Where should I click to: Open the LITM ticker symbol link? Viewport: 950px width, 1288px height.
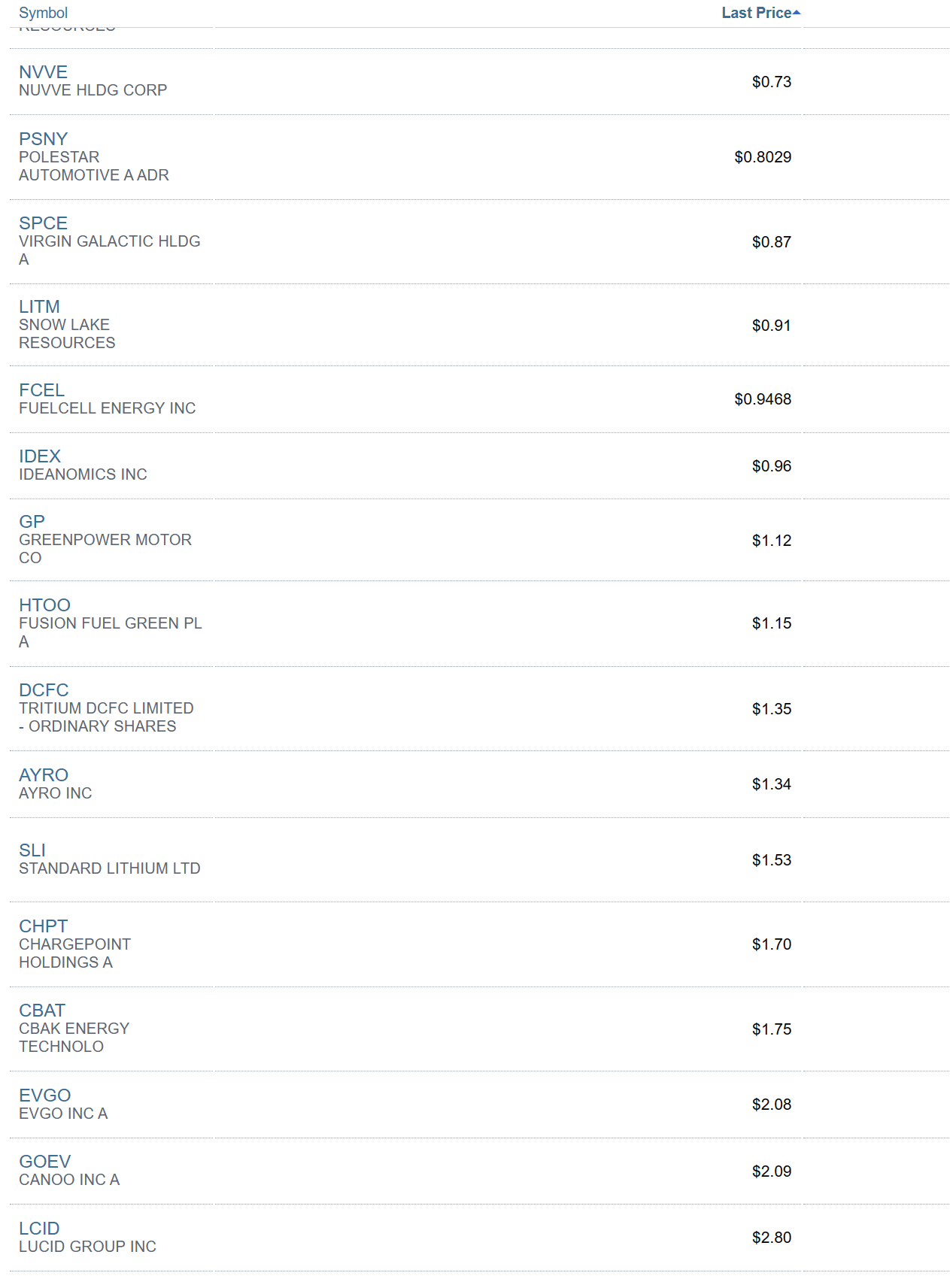pos(39,307)
